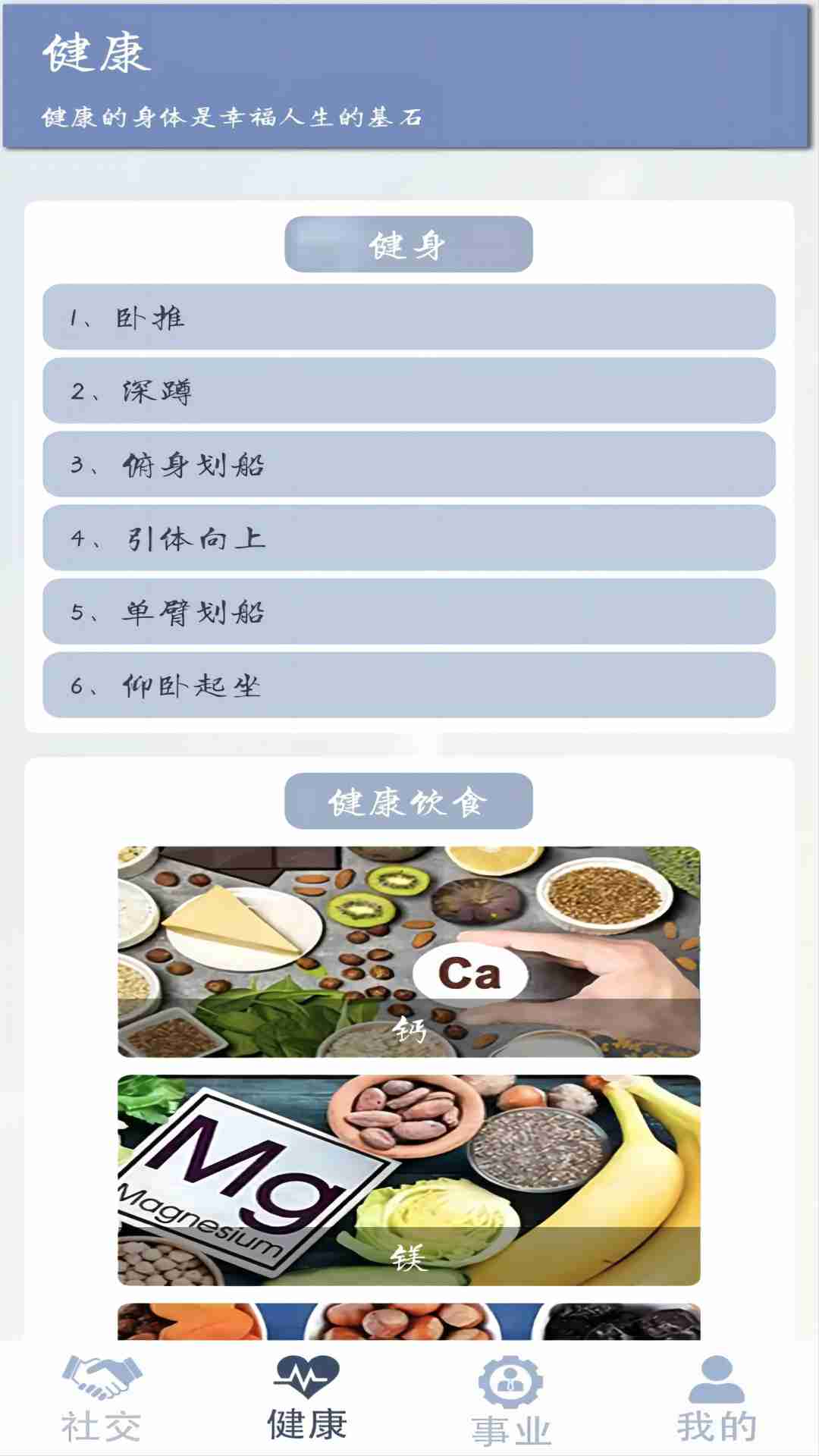Tap the 引体向上 row
Image resolution: width=819 pixels, height=1456 pixels.
409,538
